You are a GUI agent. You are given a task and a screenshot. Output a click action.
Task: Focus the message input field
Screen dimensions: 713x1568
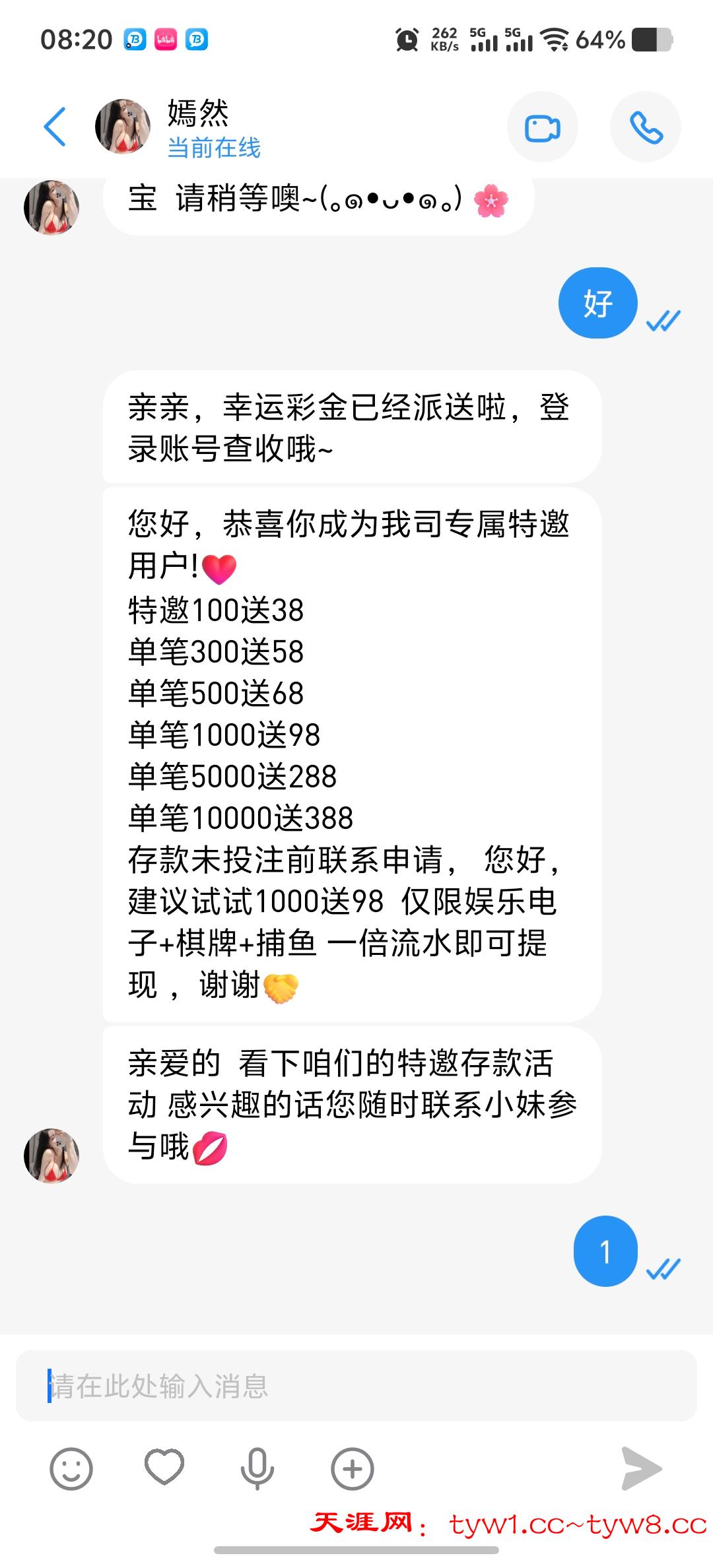[x=356, y=1385]
